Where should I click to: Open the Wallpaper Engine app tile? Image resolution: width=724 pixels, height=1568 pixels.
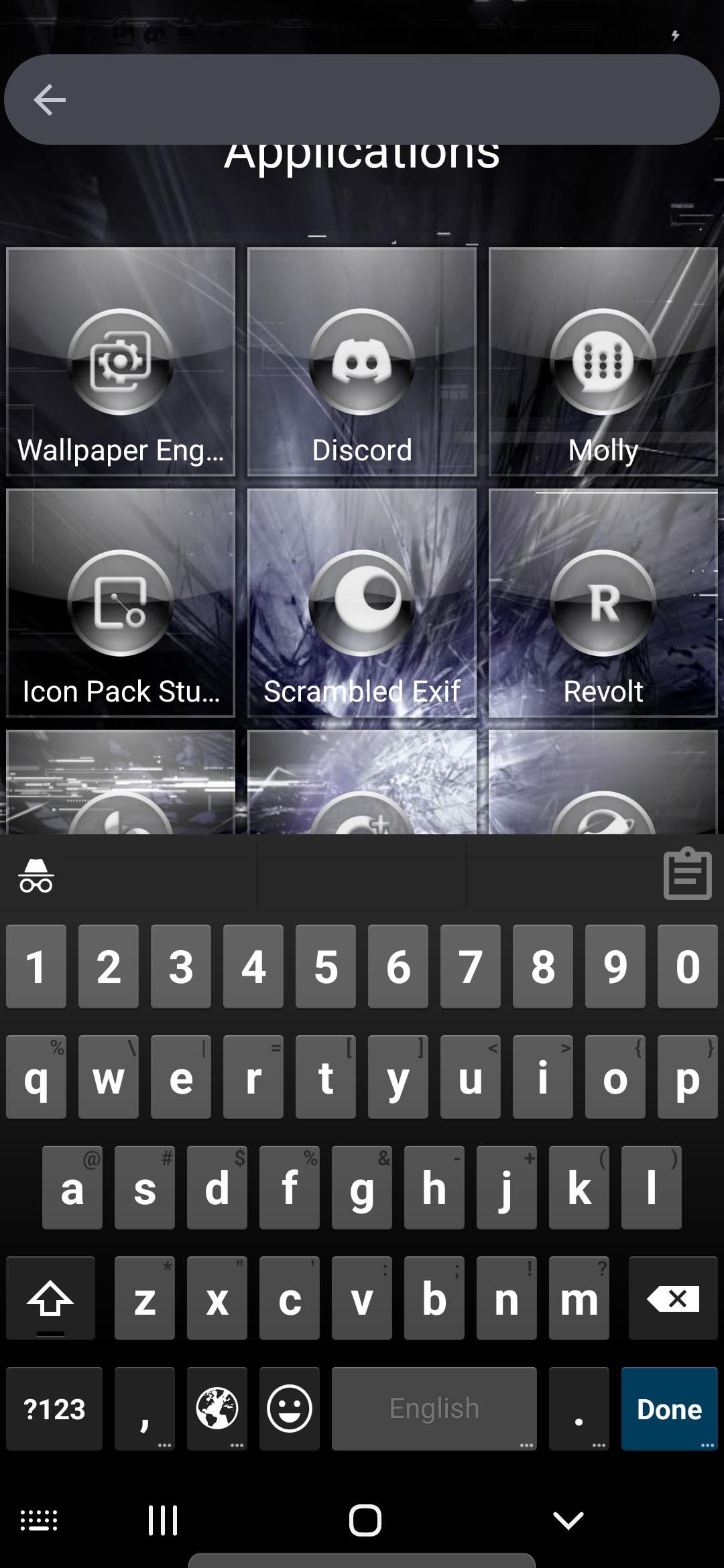tap(121, 362)
